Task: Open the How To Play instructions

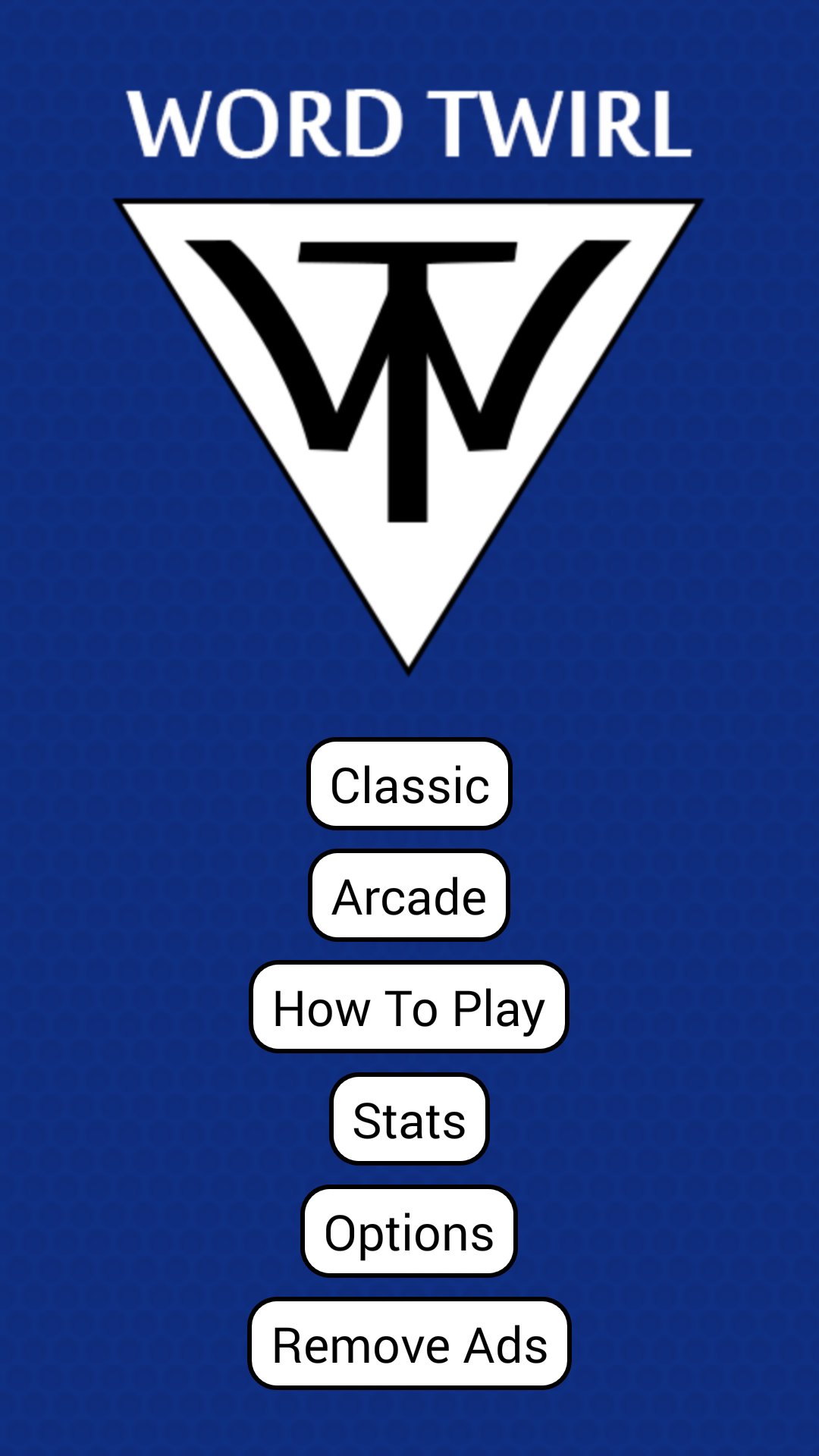Action: pos(409,1009)
